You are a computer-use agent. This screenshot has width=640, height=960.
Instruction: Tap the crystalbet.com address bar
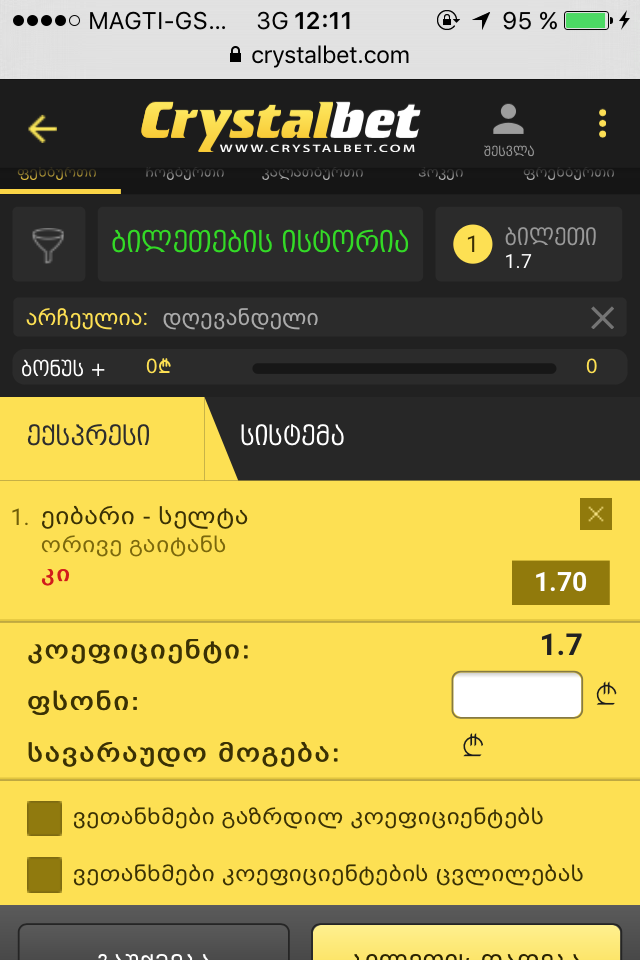pyautogui.click(x=320, y=56)
